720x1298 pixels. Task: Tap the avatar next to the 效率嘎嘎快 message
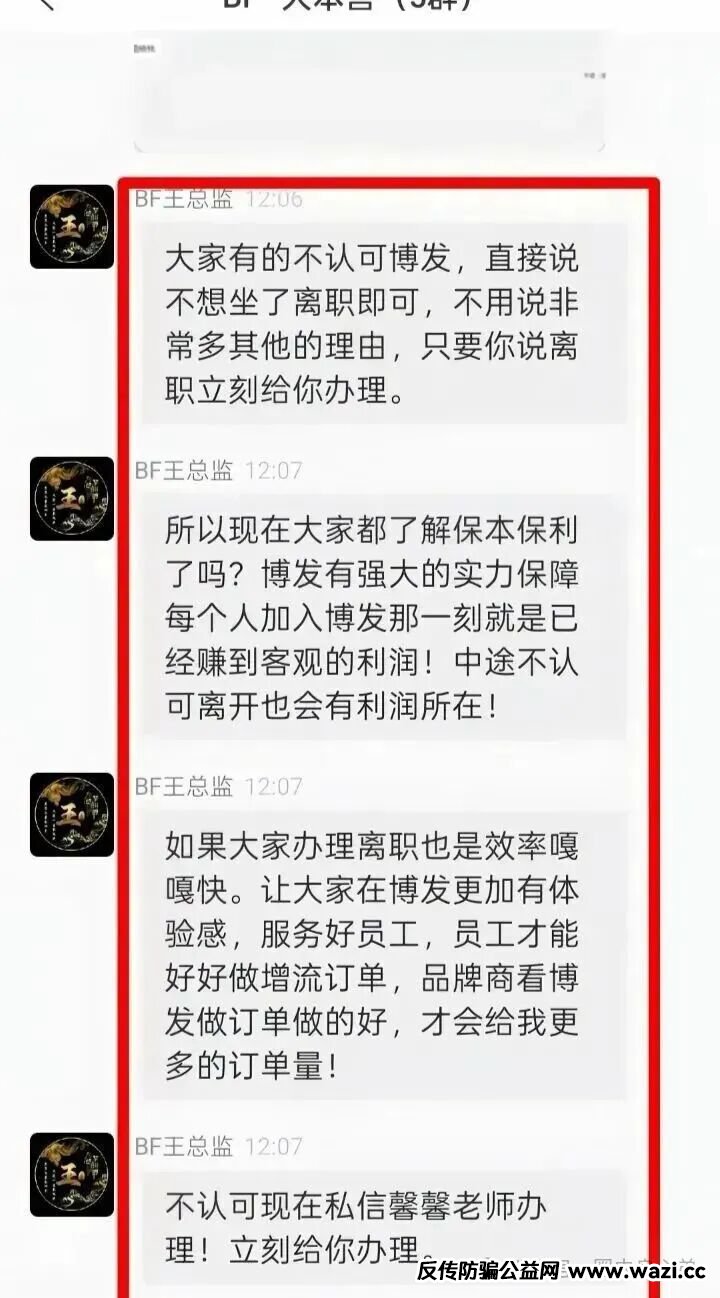[72, 815]
